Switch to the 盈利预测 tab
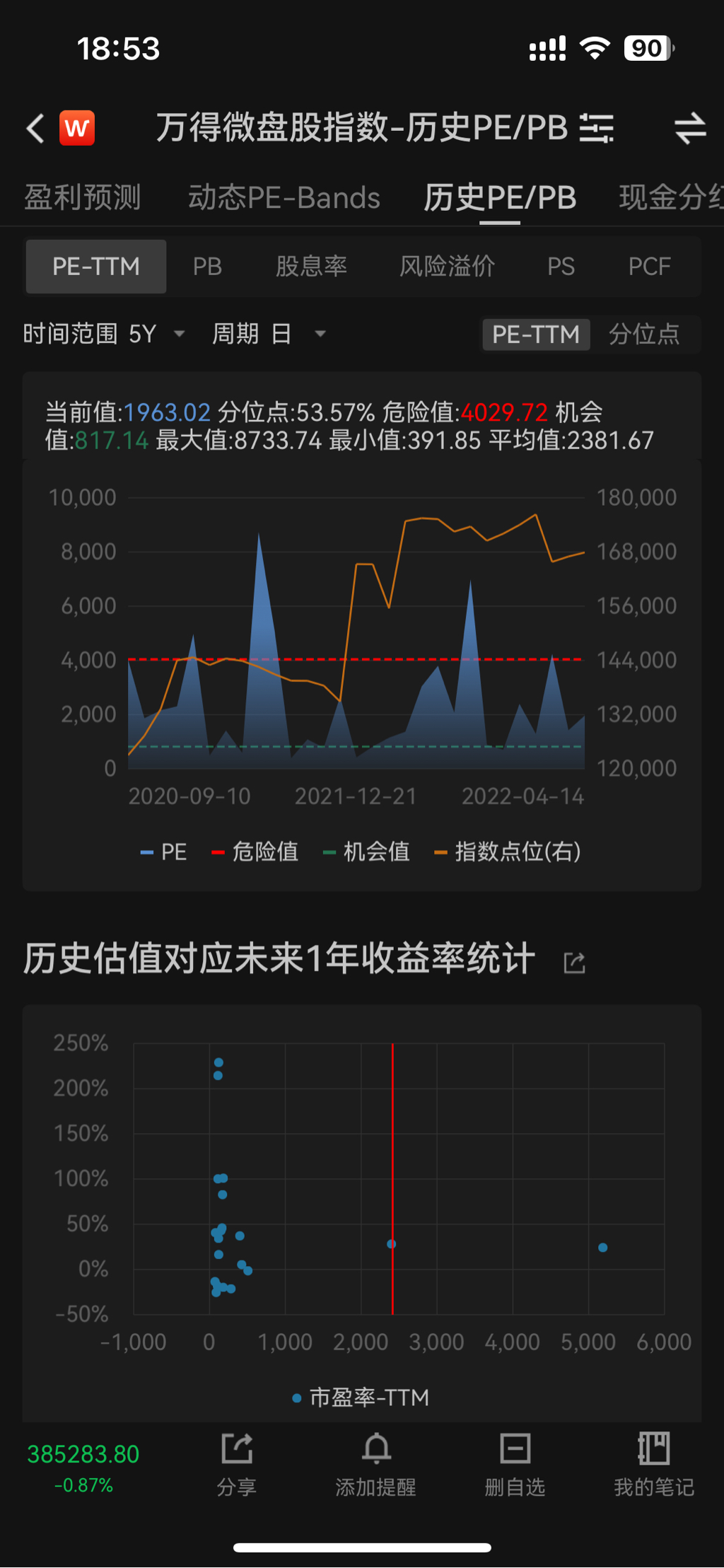Image resolution: width=724 pixels, height=1568 pixels. [x=83, y=197]
